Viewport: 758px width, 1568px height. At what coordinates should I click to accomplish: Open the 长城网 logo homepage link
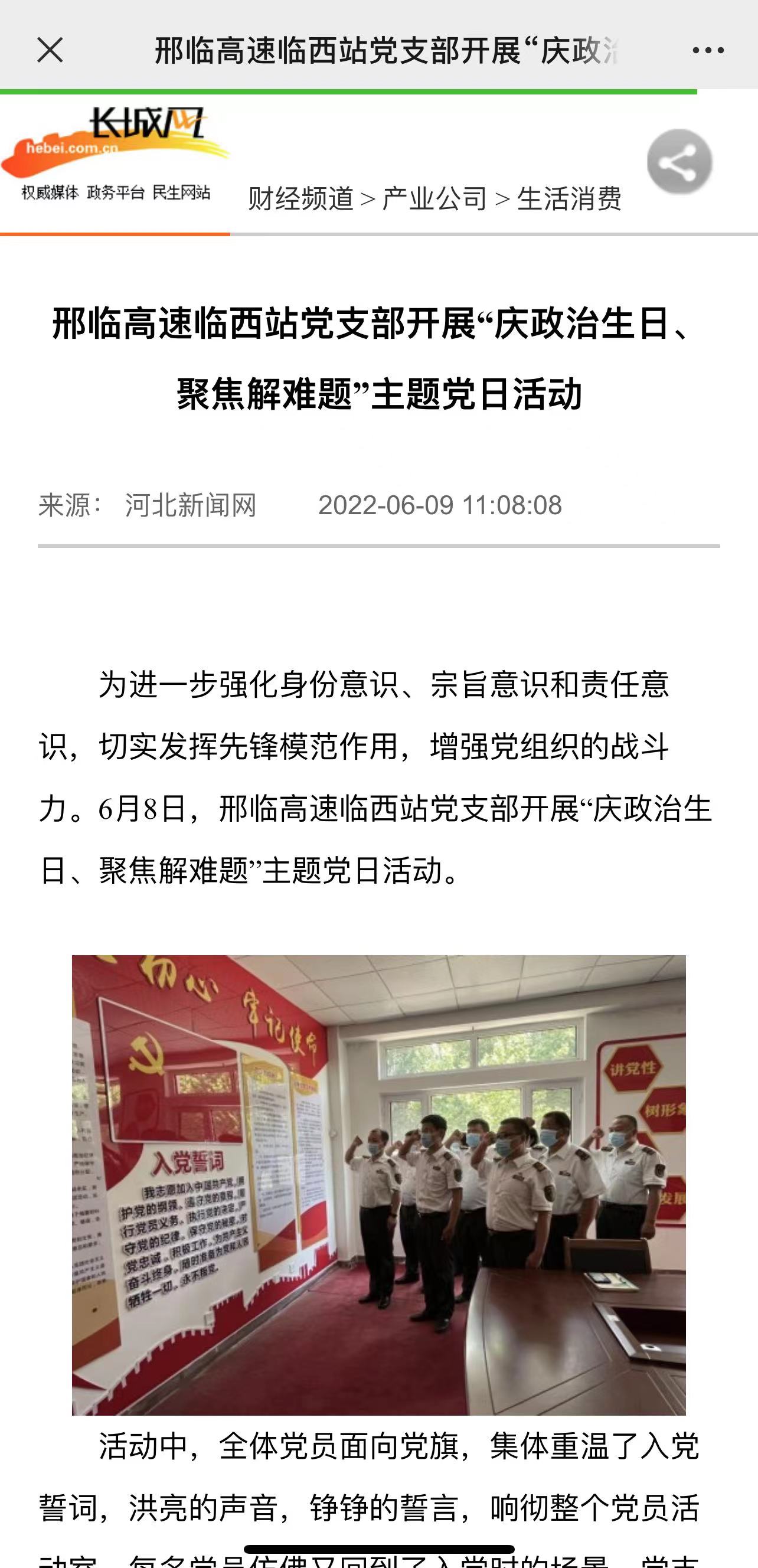pyautogui.click(x=115, y=153)
